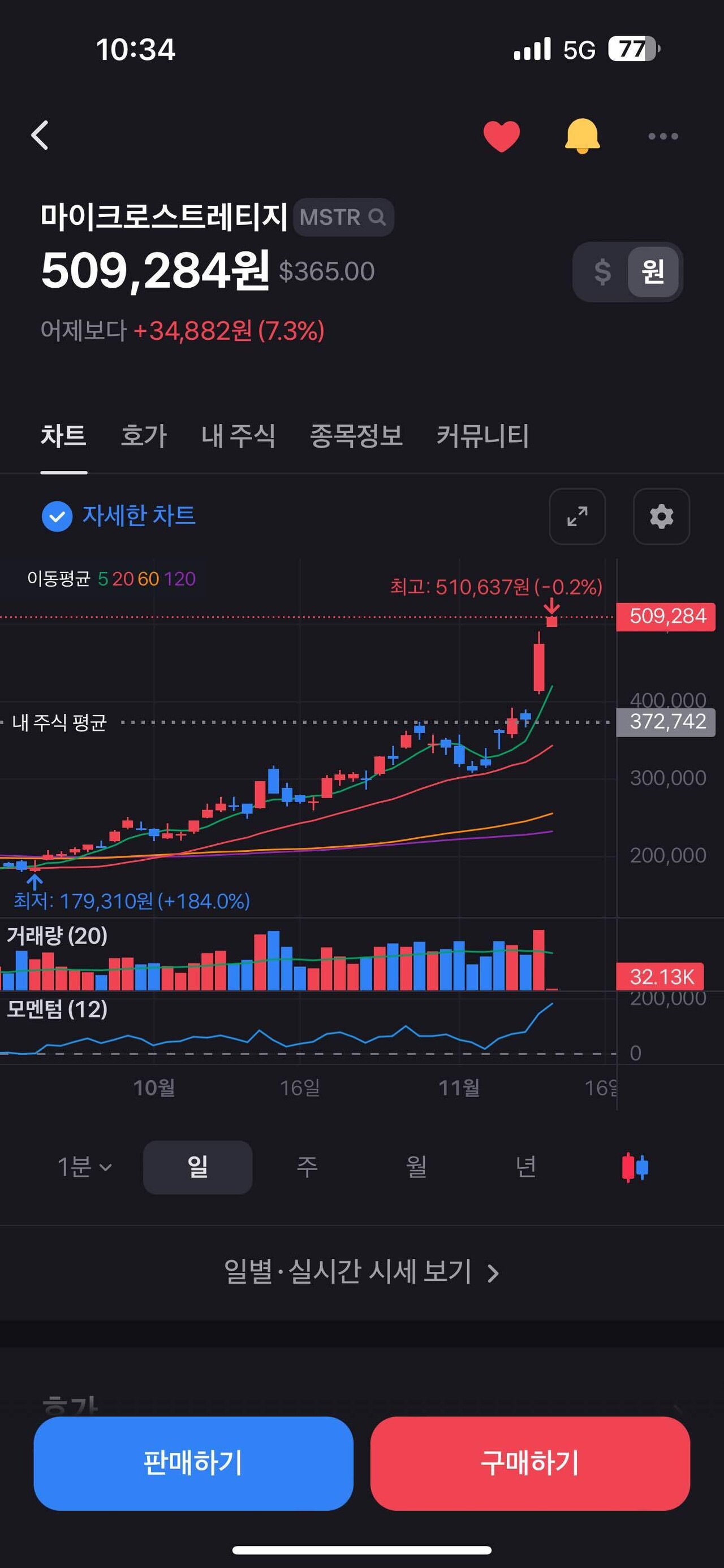Tap the back arrow to leave stock page

pos(40,135)
